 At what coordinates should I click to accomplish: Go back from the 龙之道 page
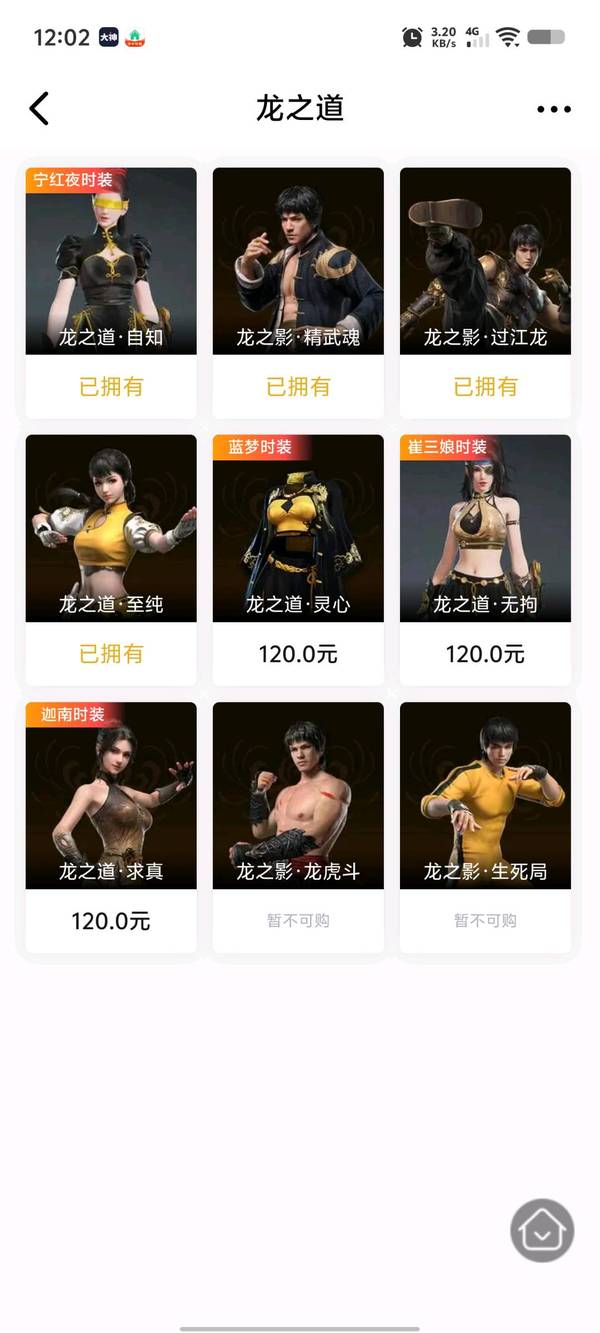(39, 108)
